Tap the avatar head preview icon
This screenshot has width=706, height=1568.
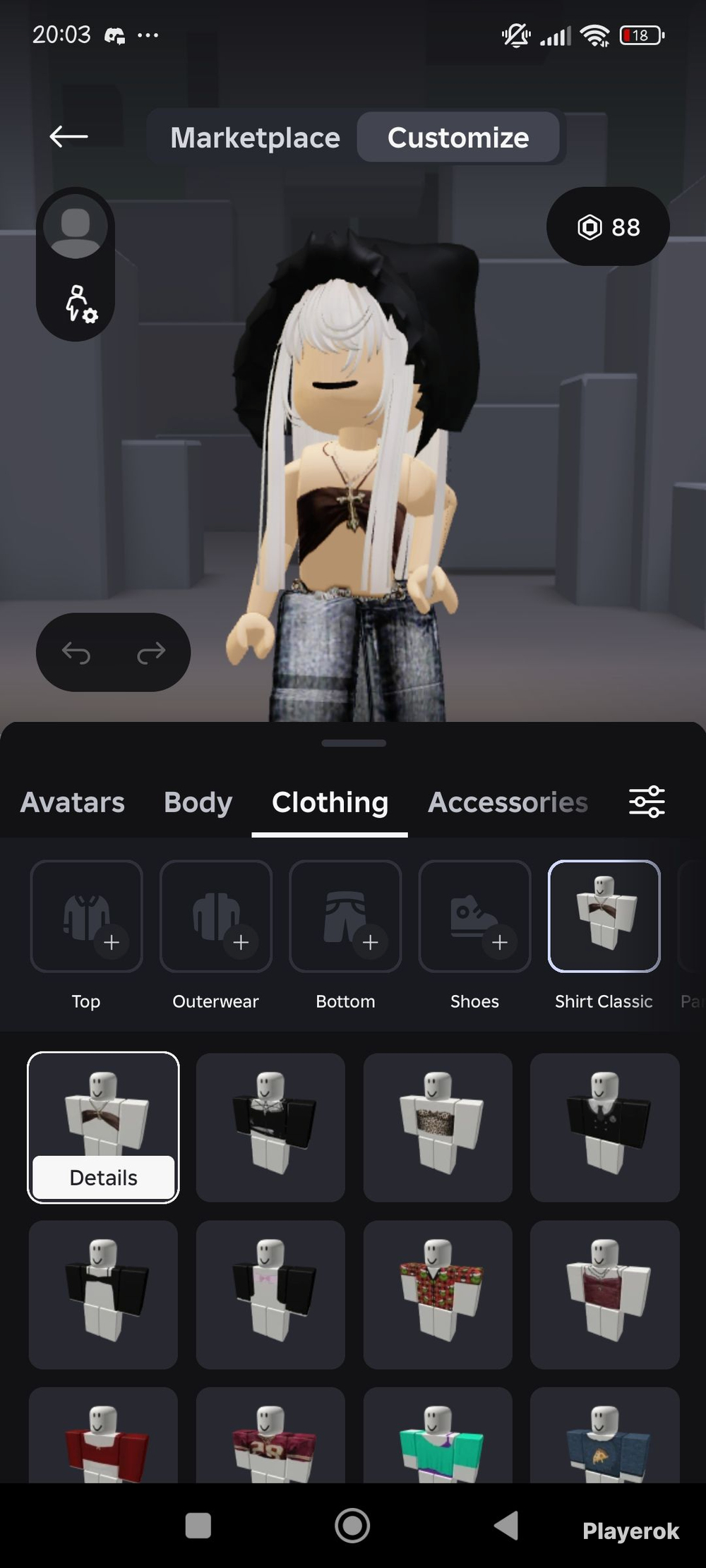(76, 227)
